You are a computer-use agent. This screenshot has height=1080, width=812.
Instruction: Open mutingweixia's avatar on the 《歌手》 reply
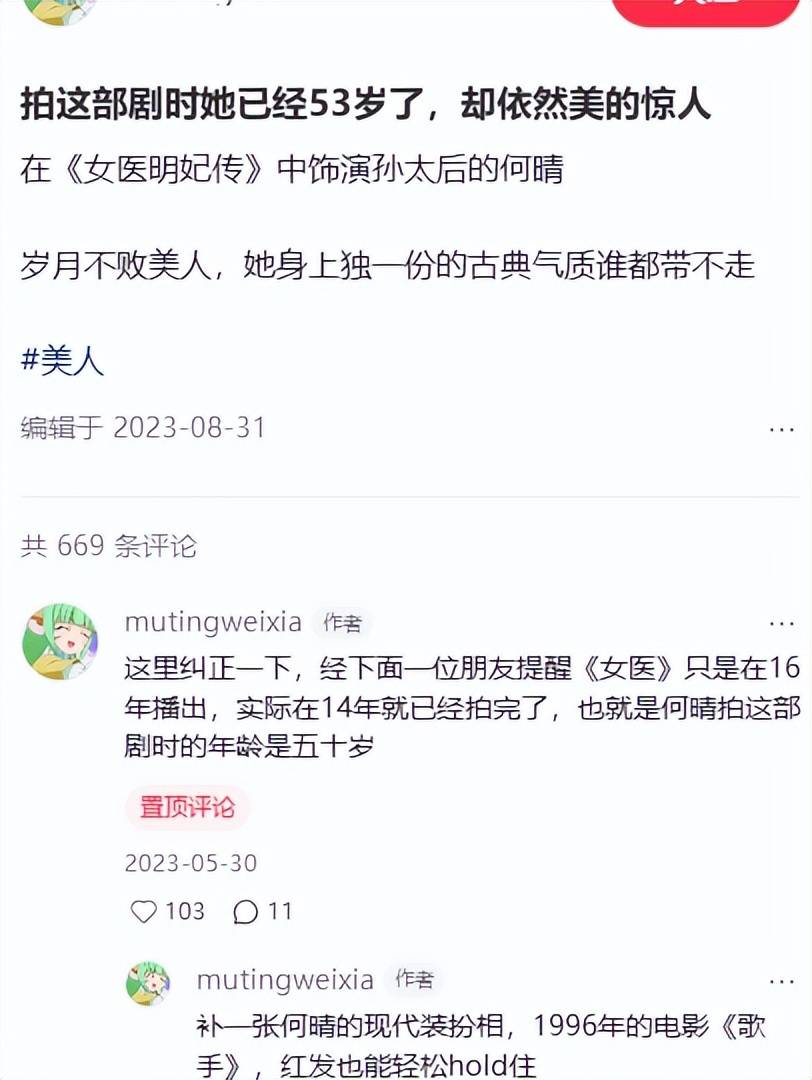point(148,983)
